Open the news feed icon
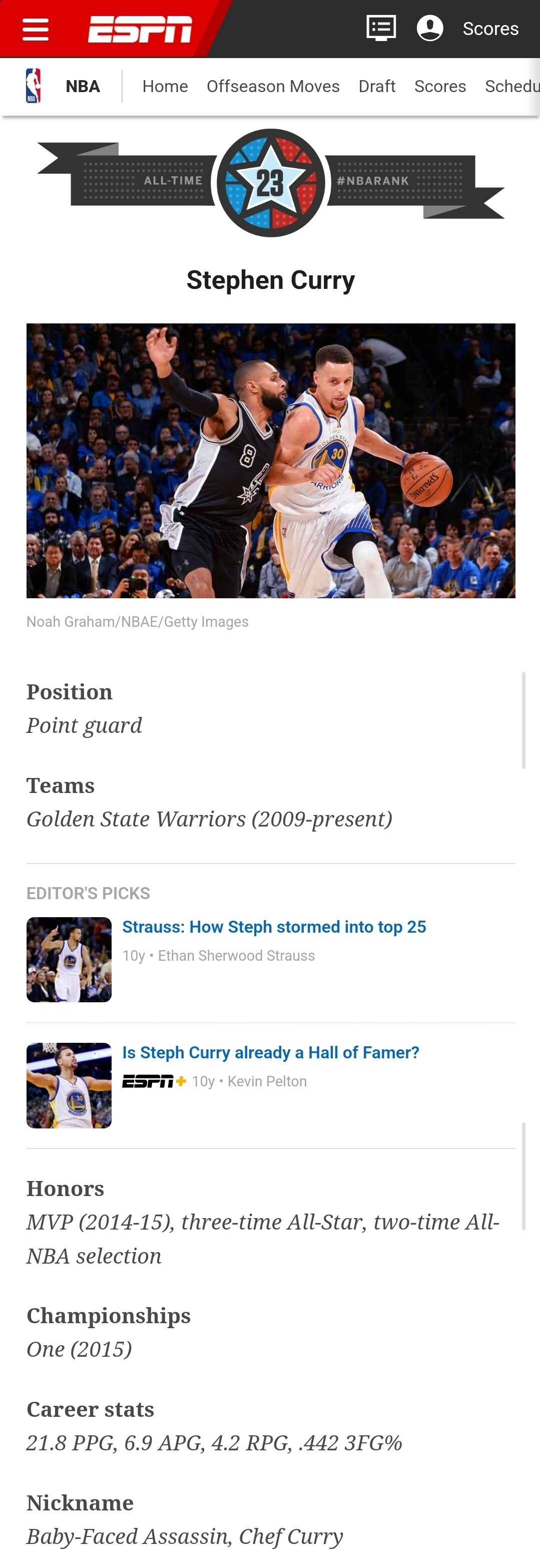Image resolution: width=540 pixels, height=1568 pixels. 381,29
